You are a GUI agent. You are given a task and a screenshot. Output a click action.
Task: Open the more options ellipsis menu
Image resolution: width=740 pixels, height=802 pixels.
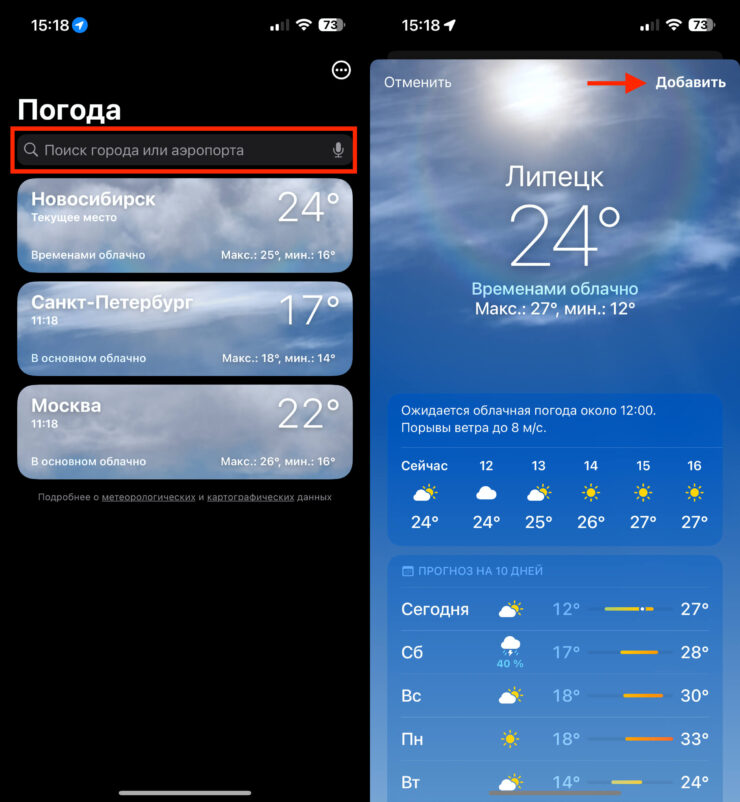click(x=341, y=70)
